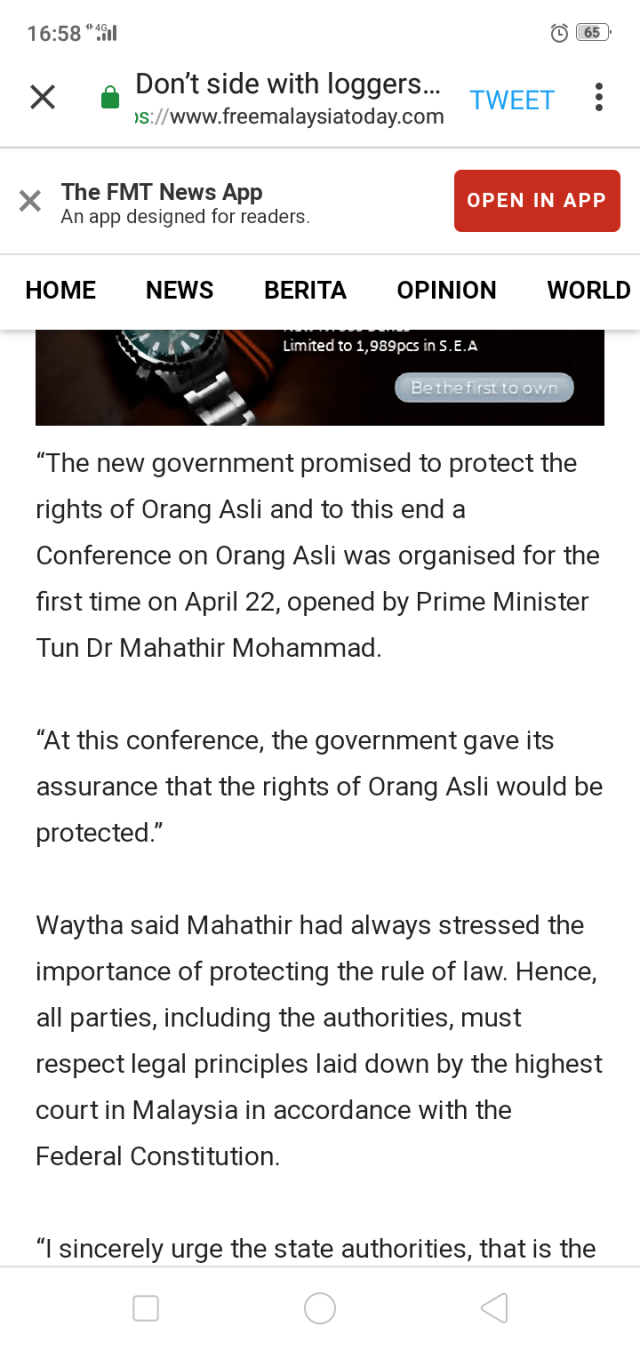This screenshot has width=640, height=1351.
Task: Tap the 'Be the first to own' ad button
Action: 484,388
